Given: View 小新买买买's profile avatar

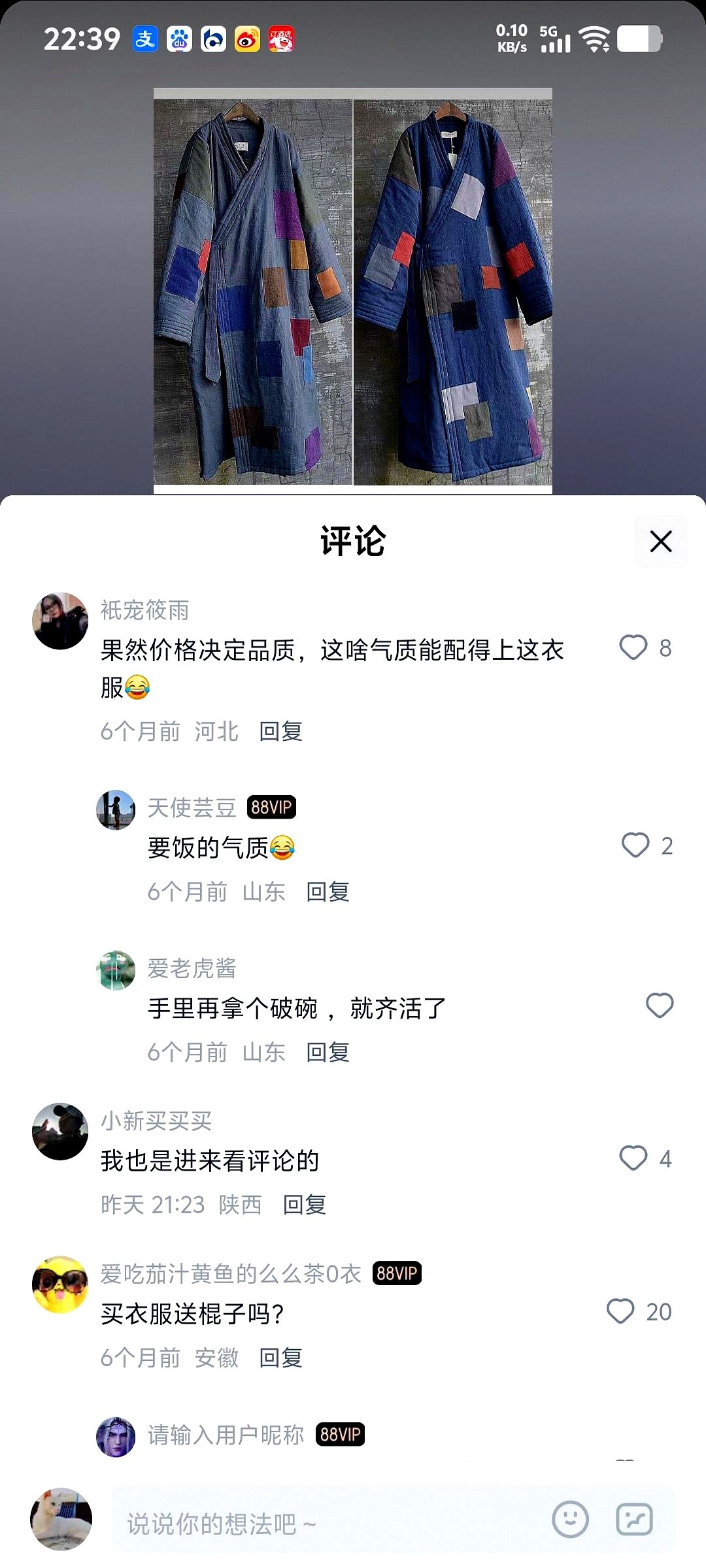Looking at the screenshot, I should (x=60, y=1132).
